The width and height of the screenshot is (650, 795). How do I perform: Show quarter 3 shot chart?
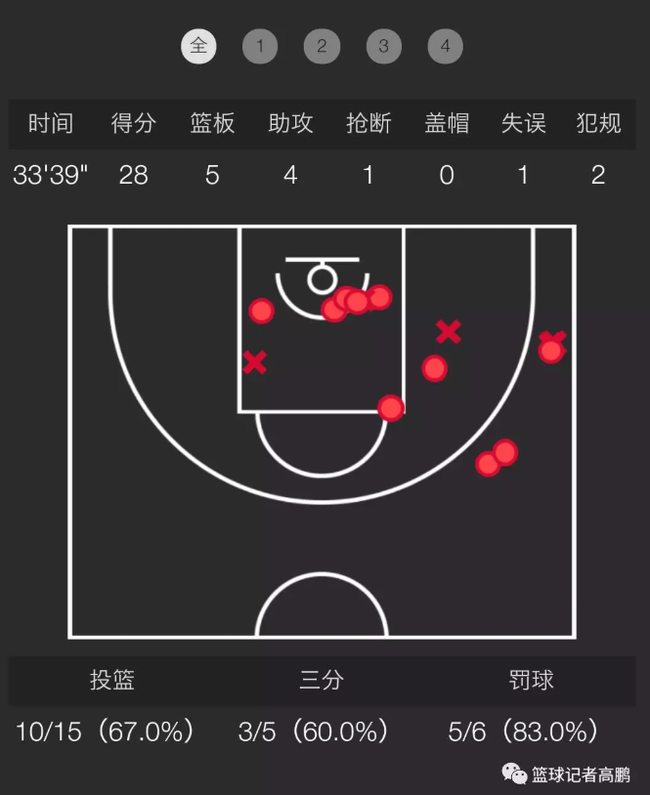click(384, 46)
